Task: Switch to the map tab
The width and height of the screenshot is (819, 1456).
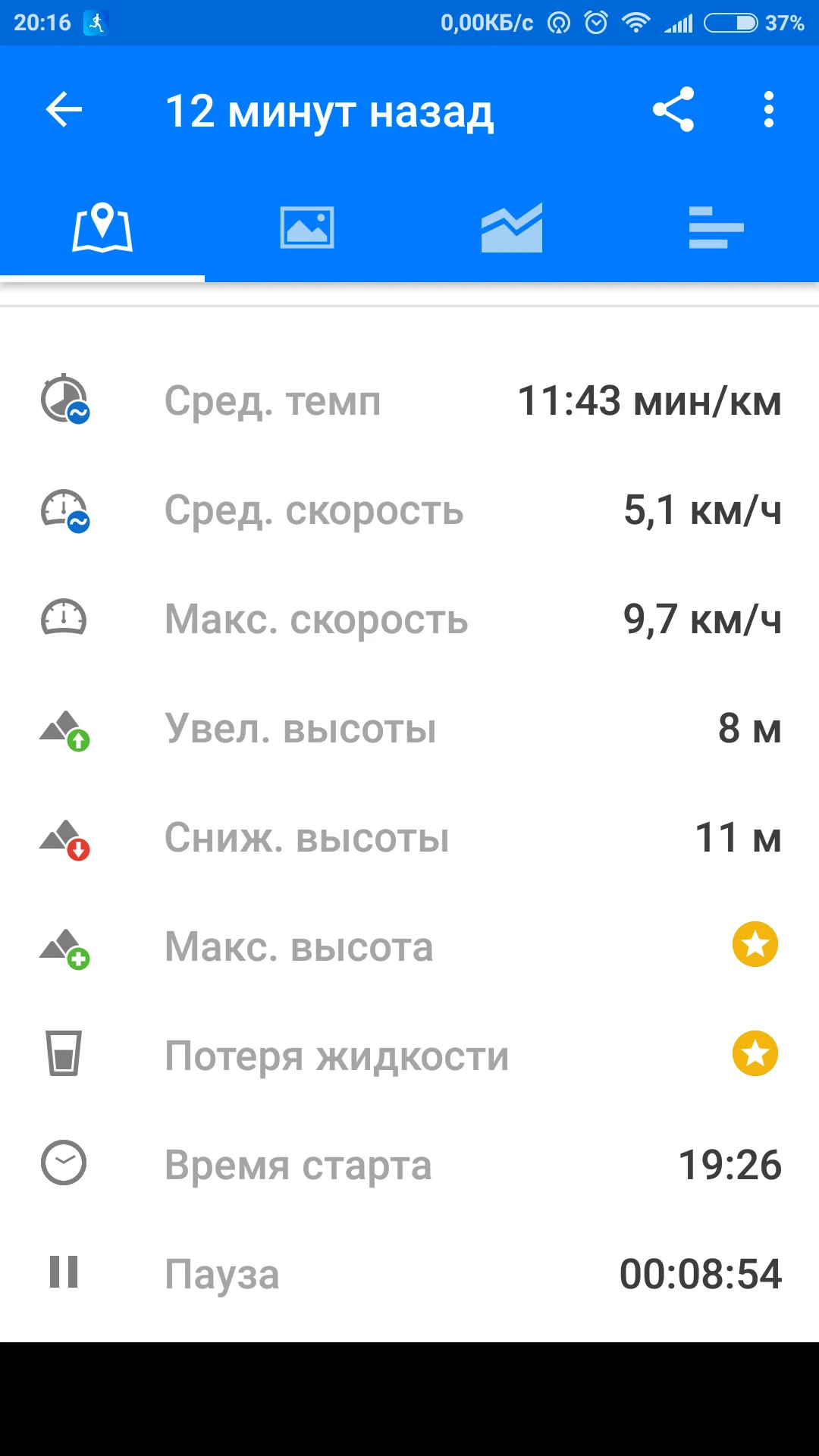Action: point(102,227)
